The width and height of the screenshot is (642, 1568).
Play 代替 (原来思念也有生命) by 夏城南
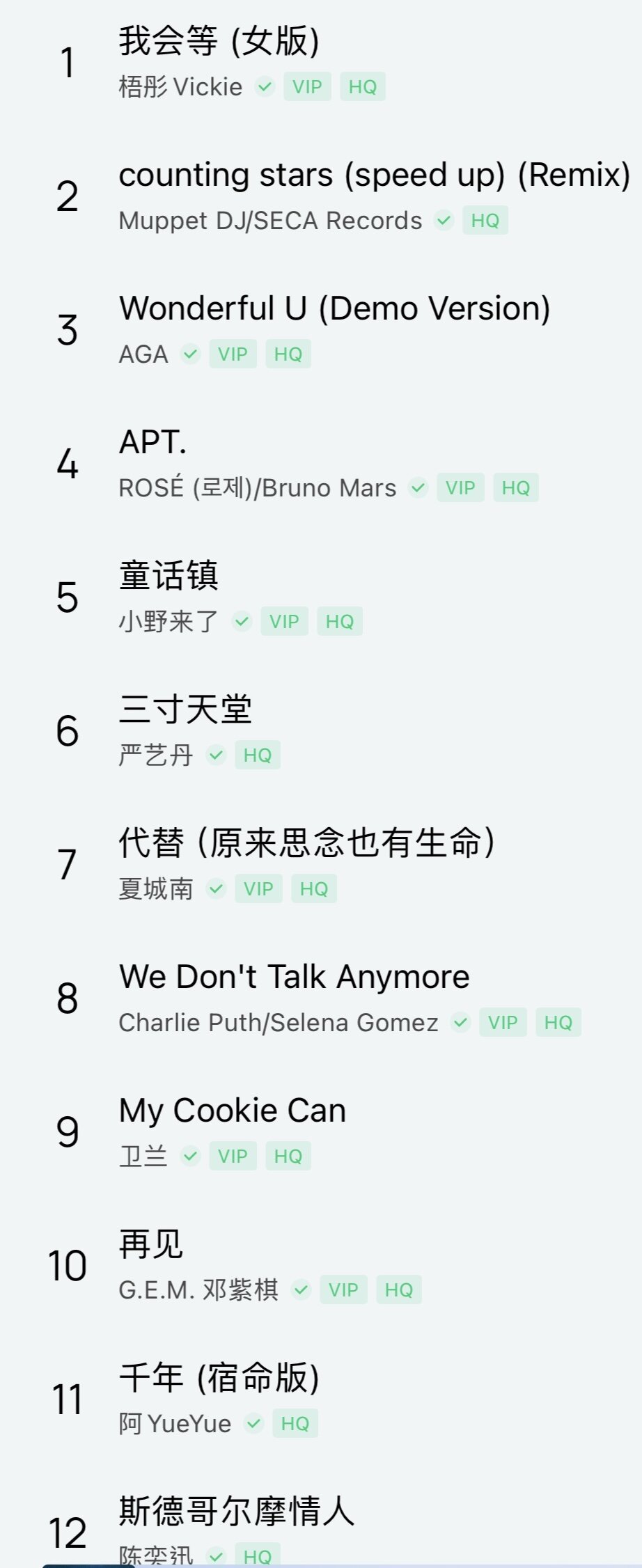[306, 844]
